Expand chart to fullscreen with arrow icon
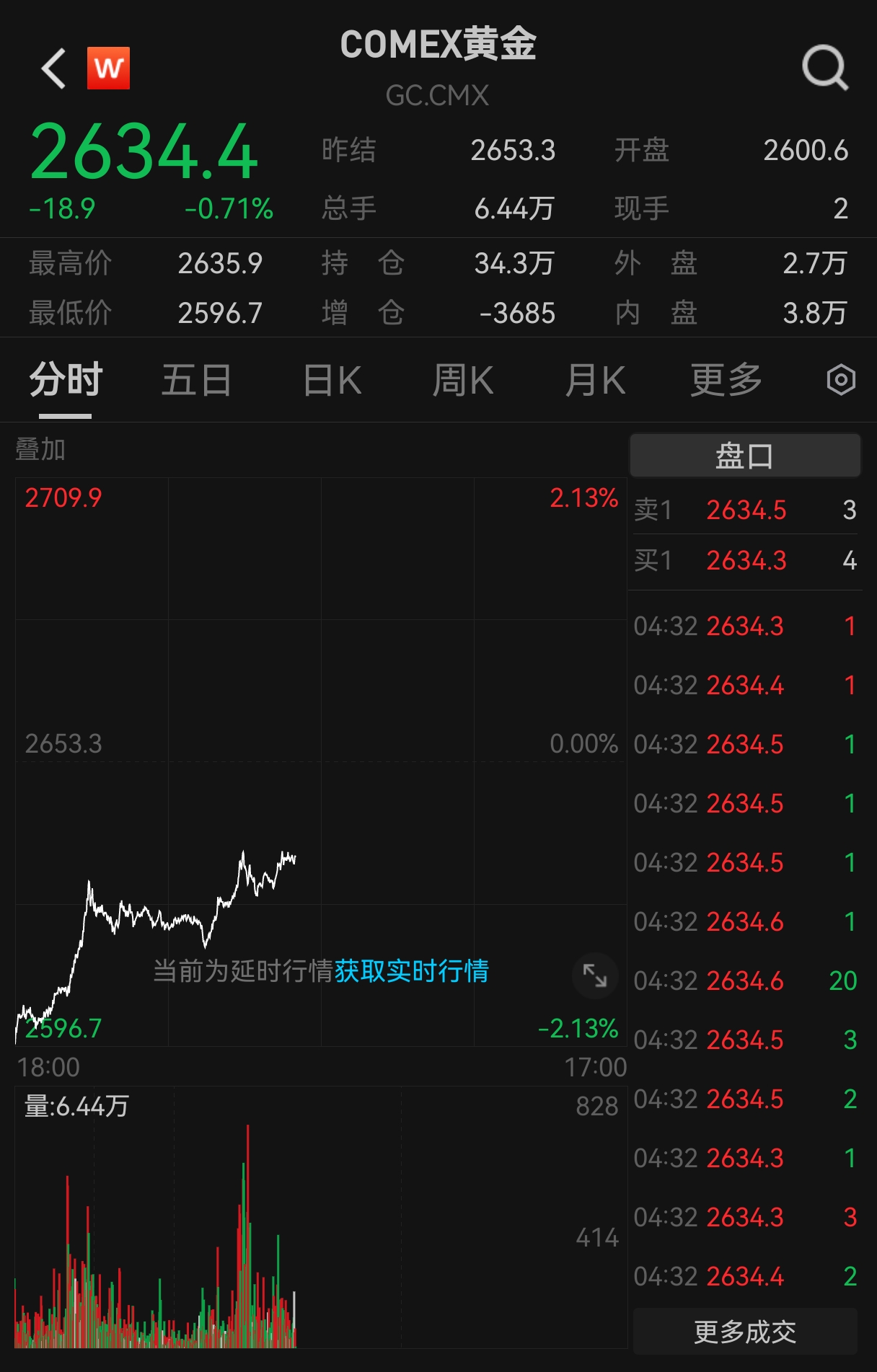This screenshot has height=1372, width=877. click(x=594, y=976)
